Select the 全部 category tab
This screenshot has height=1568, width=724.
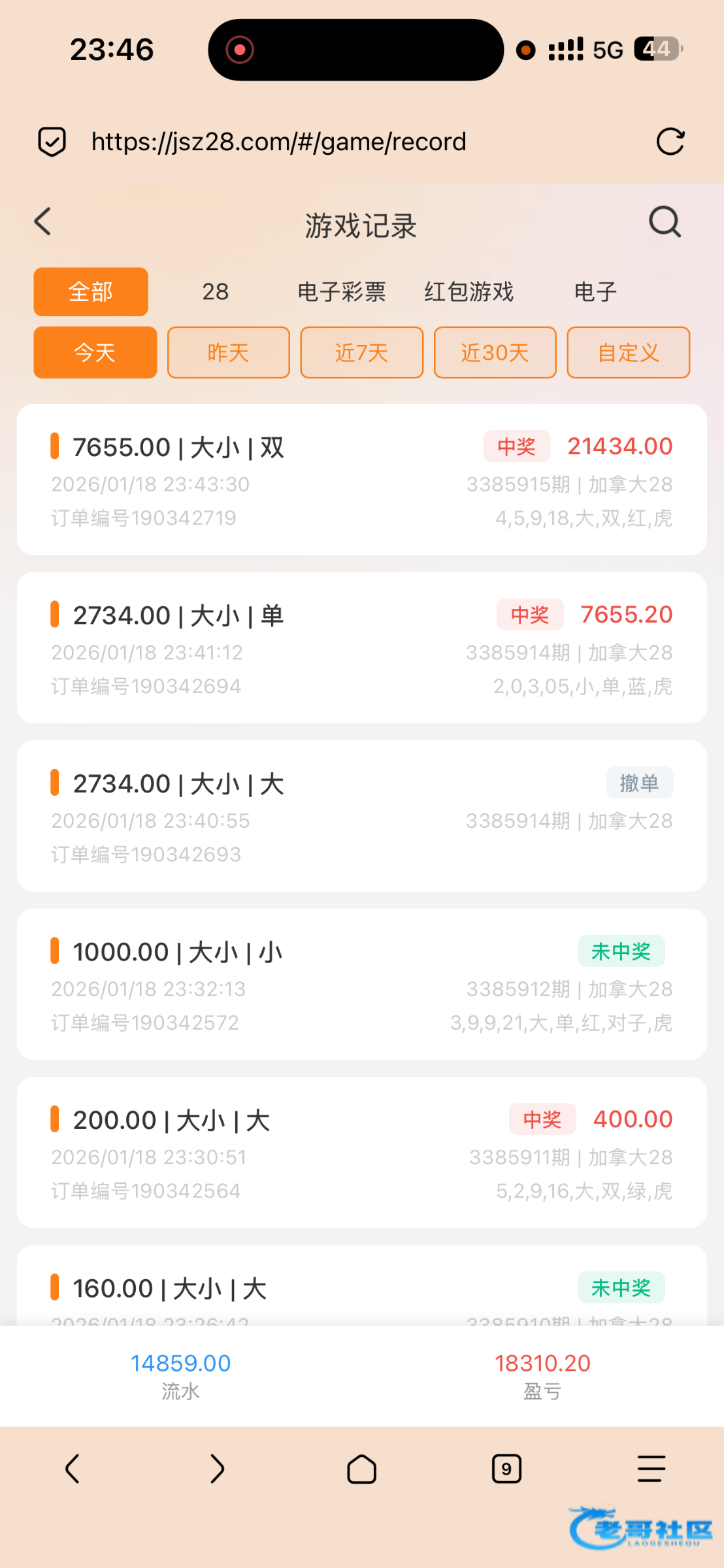[x=91, y=291]
